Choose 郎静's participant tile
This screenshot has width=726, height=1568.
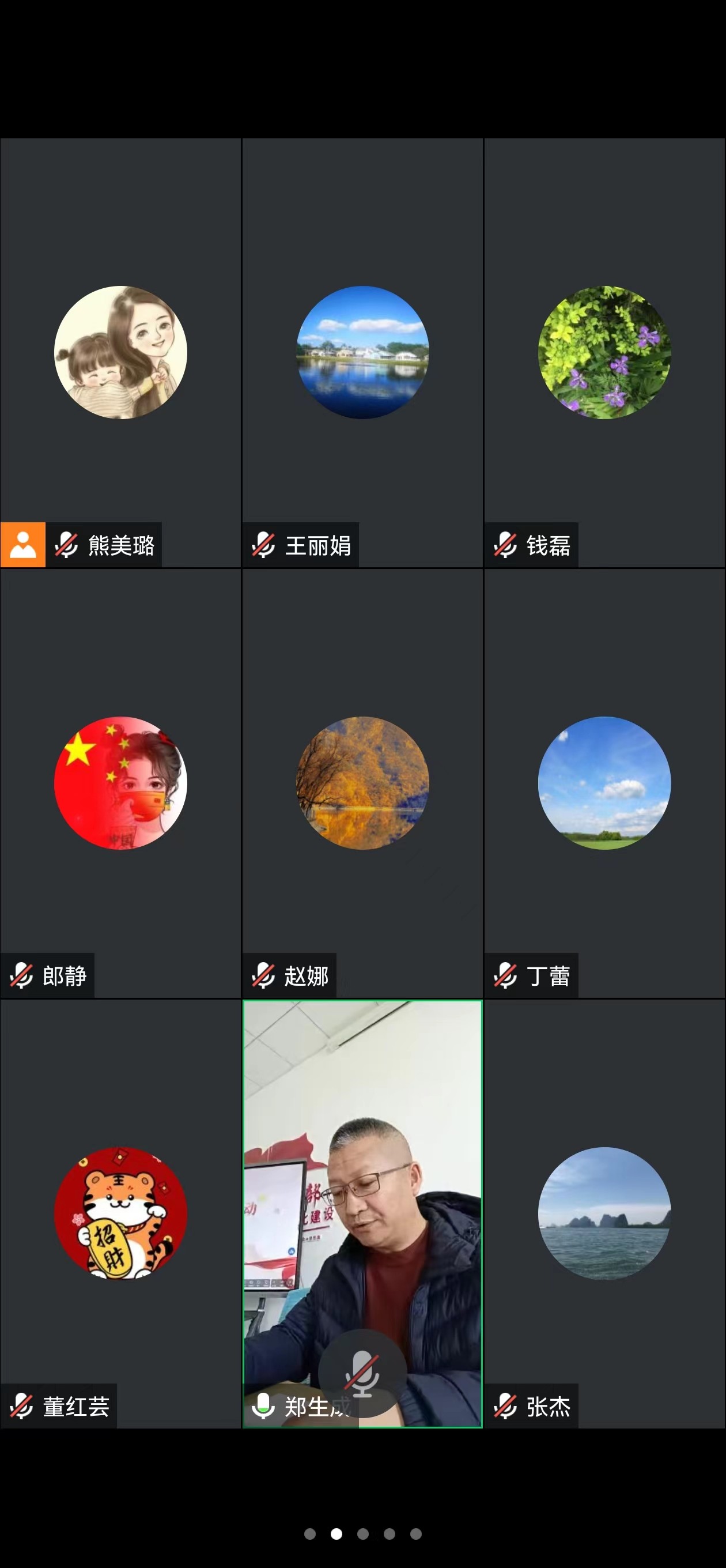coord(120,783)
